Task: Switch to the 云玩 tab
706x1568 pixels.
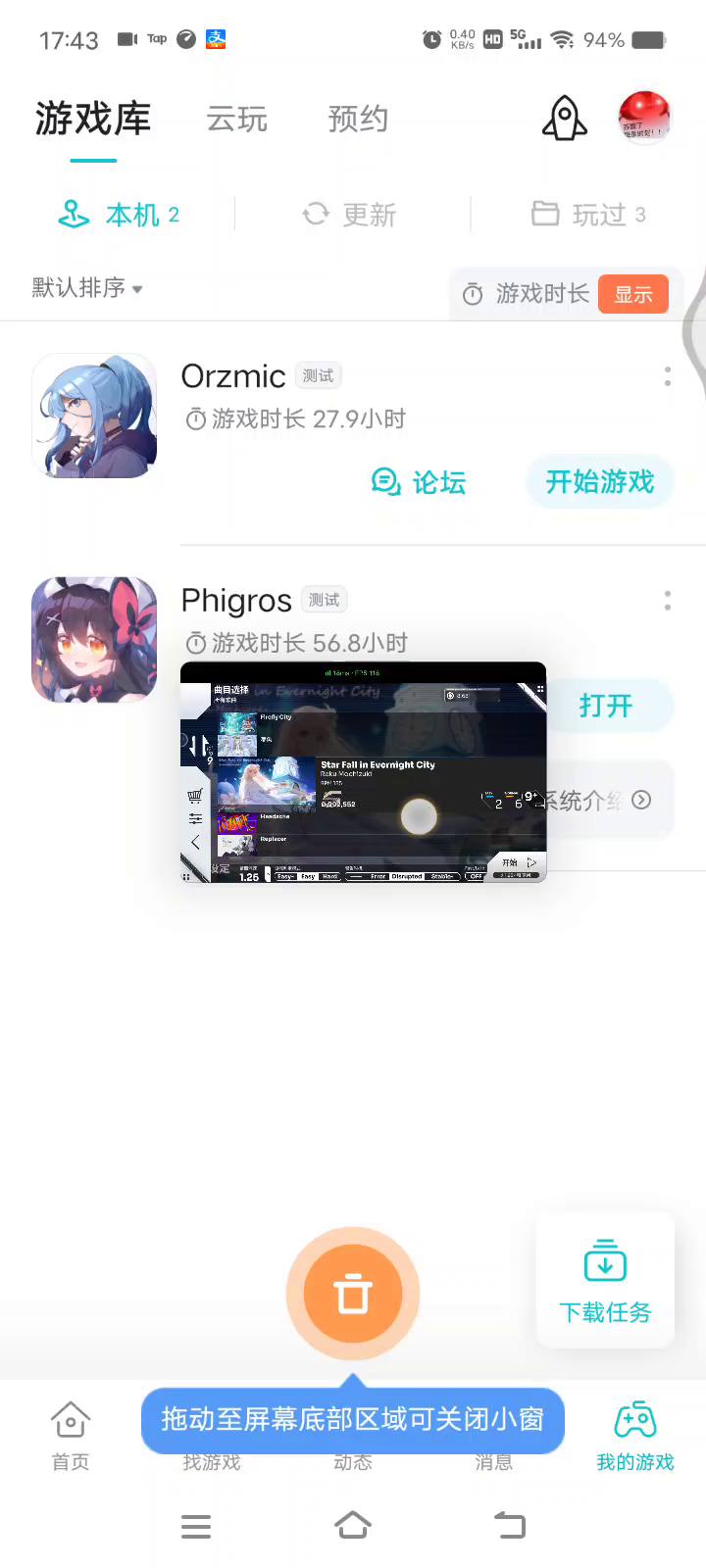Action: 236,120
